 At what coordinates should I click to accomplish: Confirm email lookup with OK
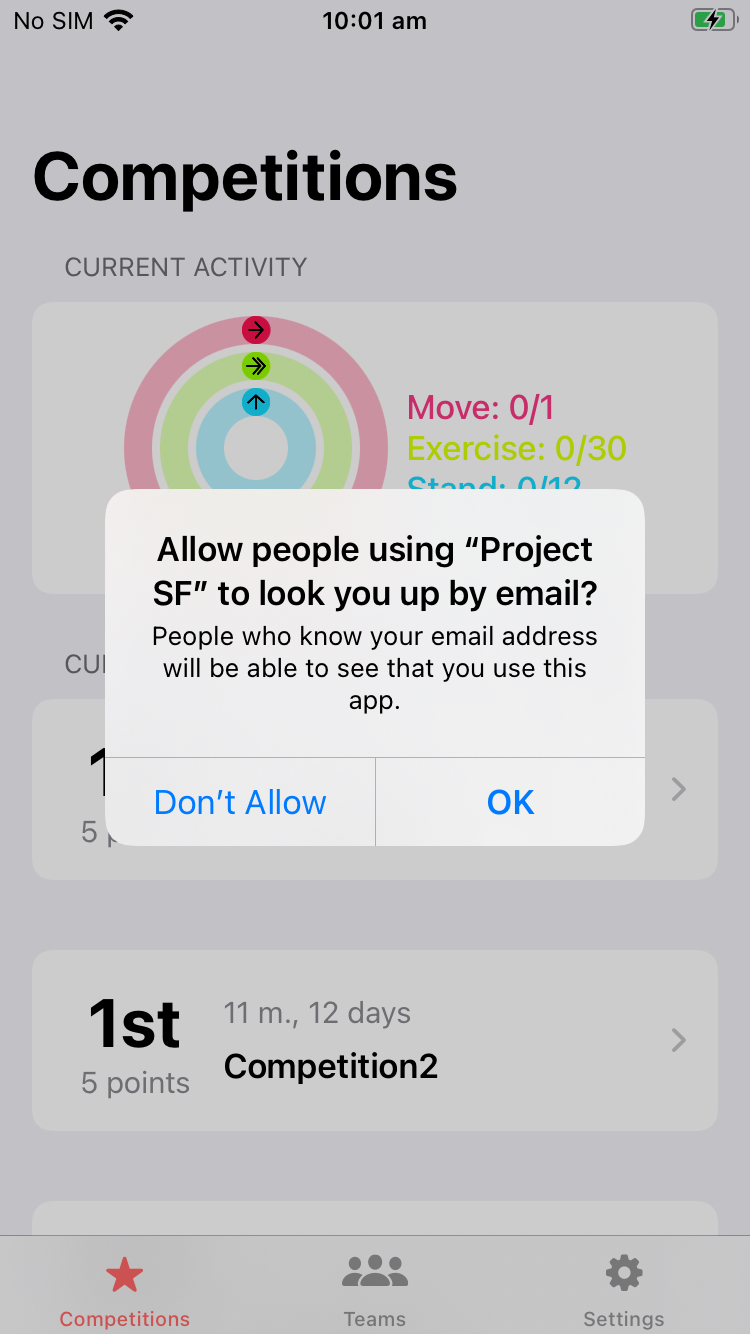click(510, 802)
